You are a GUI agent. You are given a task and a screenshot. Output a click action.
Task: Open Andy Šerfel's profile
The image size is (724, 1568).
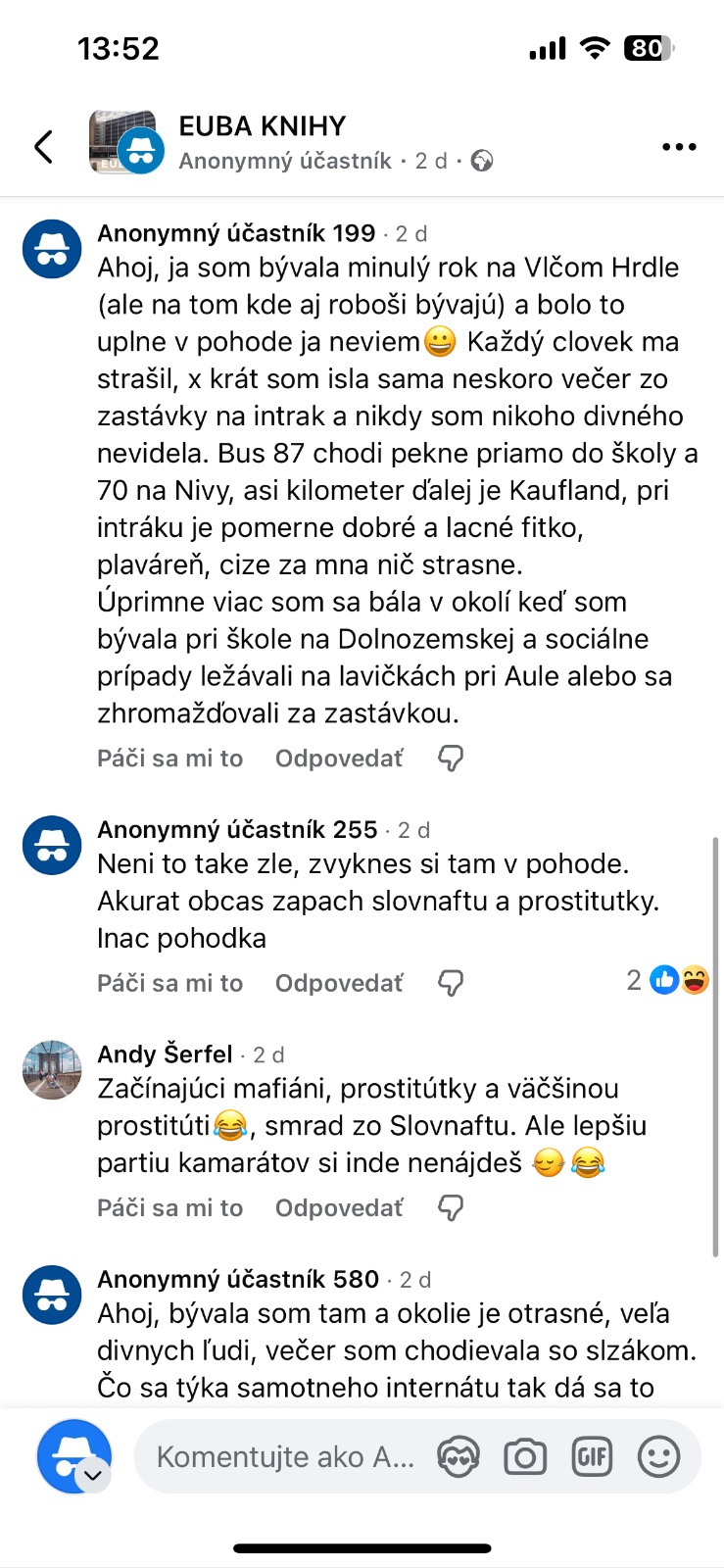click(x=165, y=1054)
